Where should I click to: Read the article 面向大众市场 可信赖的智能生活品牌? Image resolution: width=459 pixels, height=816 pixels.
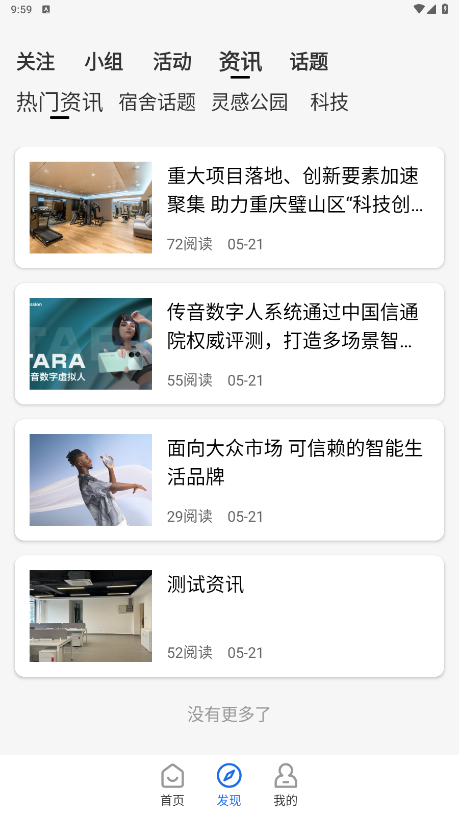pyautogui.click(x=230, y=480)
